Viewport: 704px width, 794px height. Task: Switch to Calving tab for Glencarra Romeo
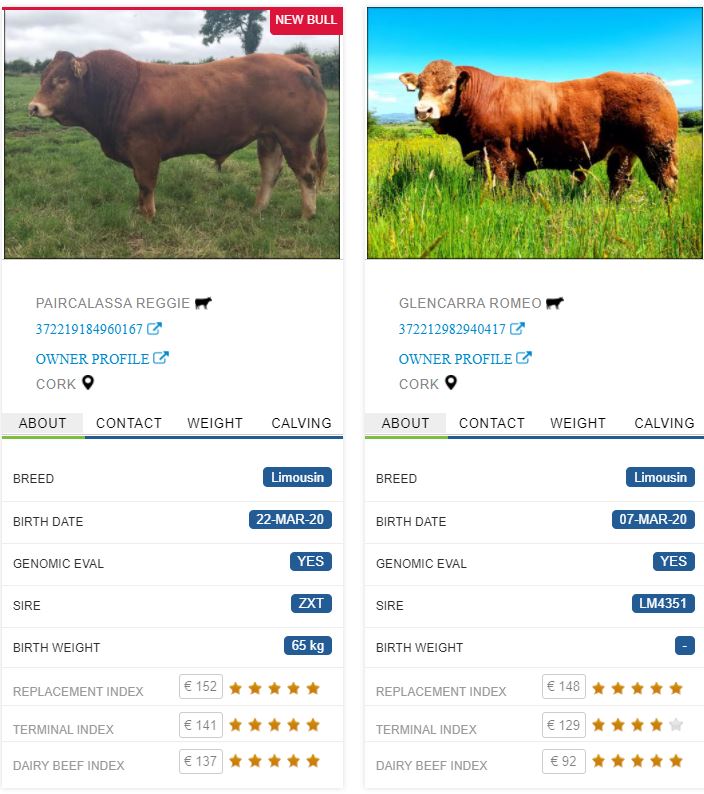pos(664,423)
